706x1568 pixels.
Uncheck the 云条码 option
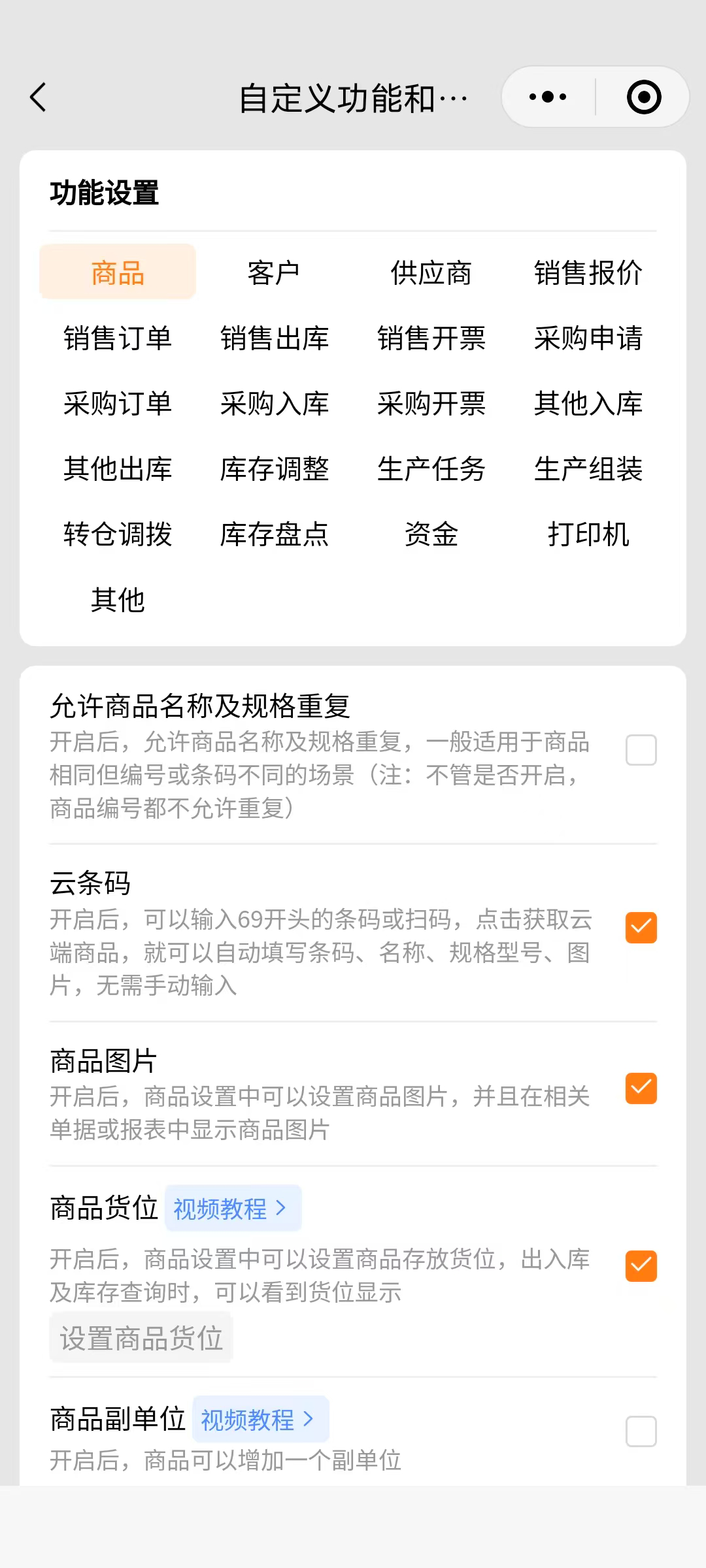point(641,928)
